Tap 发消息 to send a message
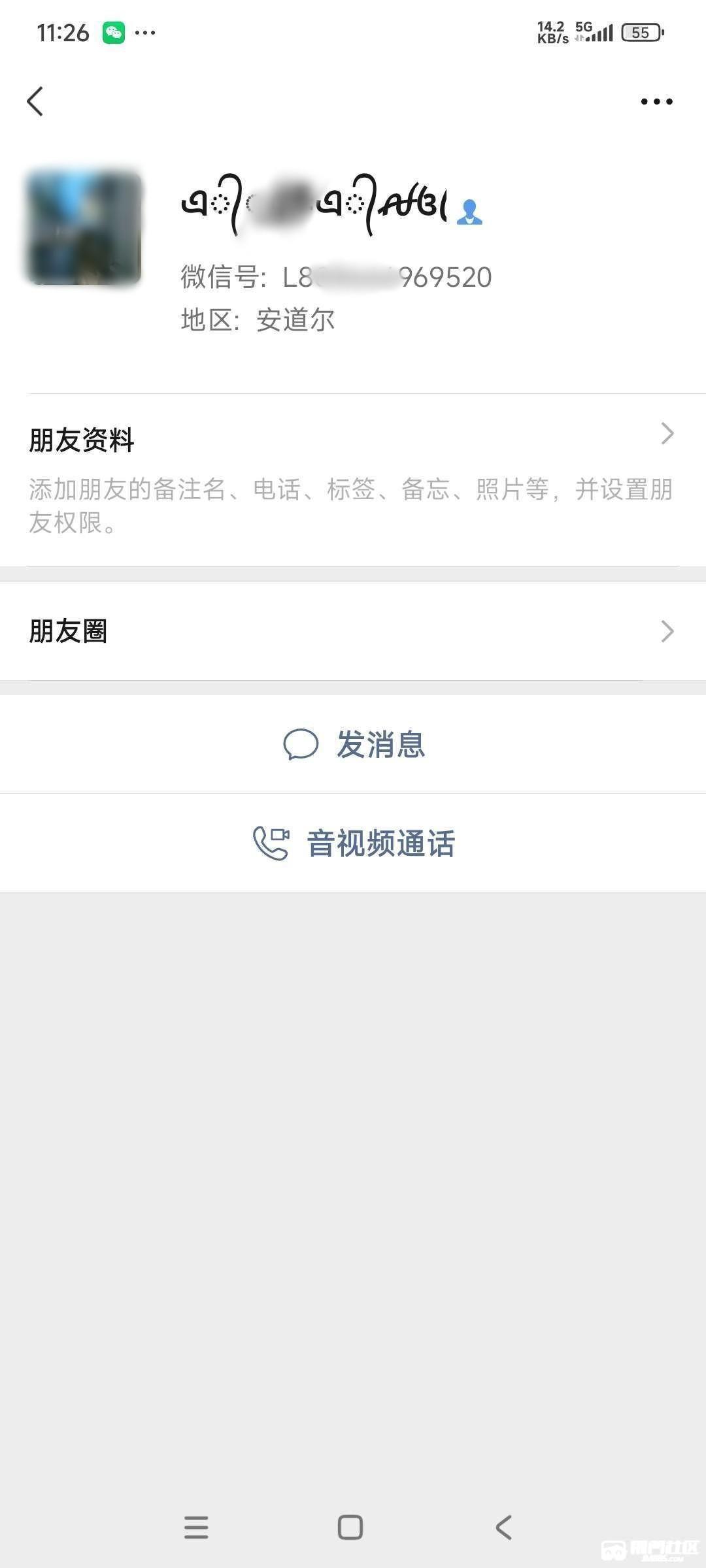The width and height of the screenshot is (706, 1568). 353,744
